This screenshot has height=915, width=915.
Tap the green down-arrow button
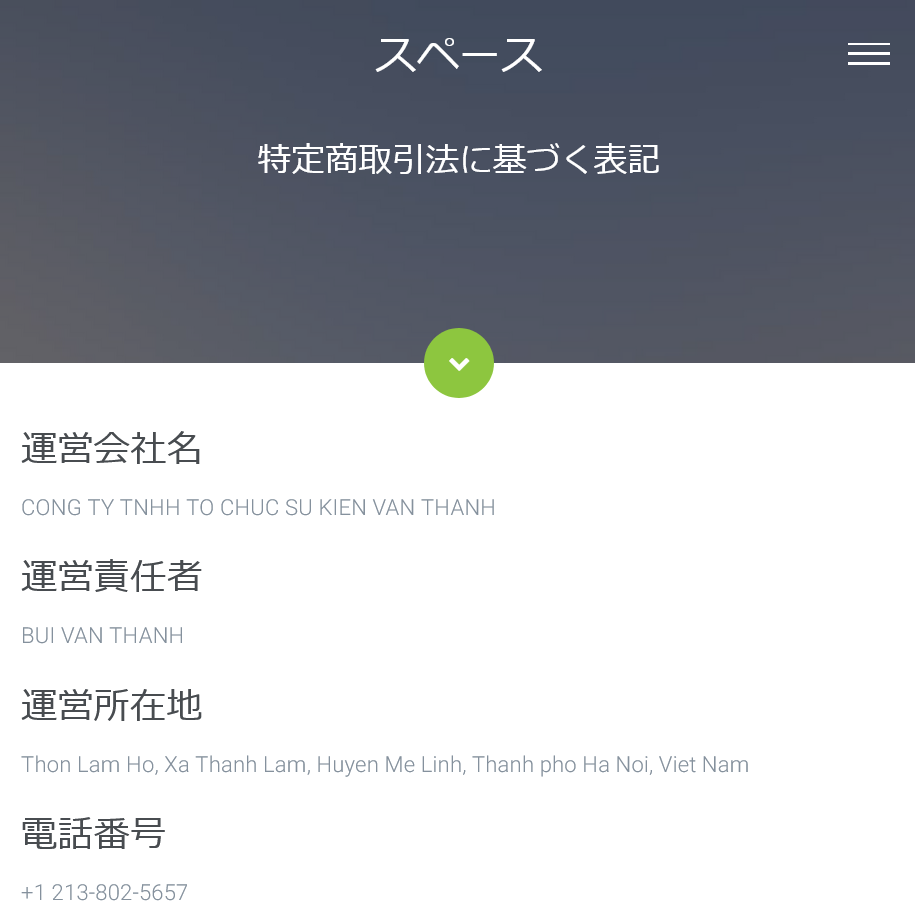pyautogui.click(x=459, y=363)
